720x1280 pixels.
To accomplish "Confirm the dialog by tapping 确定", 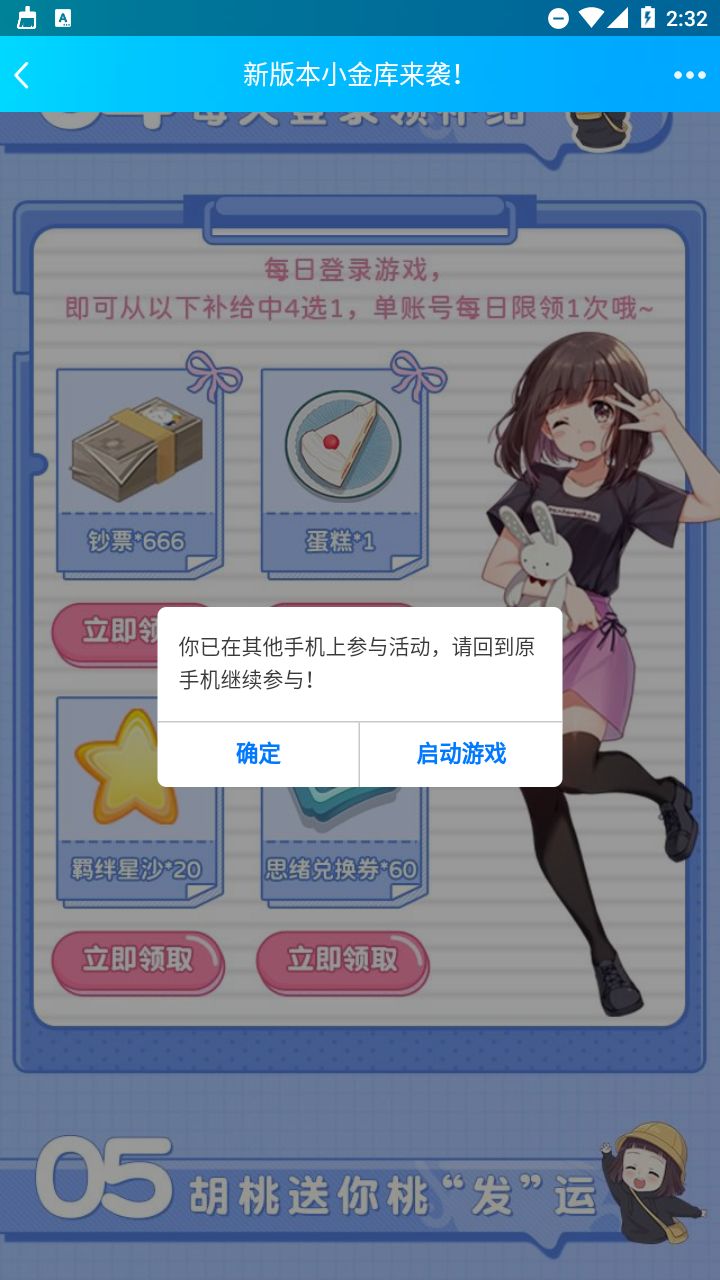I will pyautogui.click(x=258, y=754).
